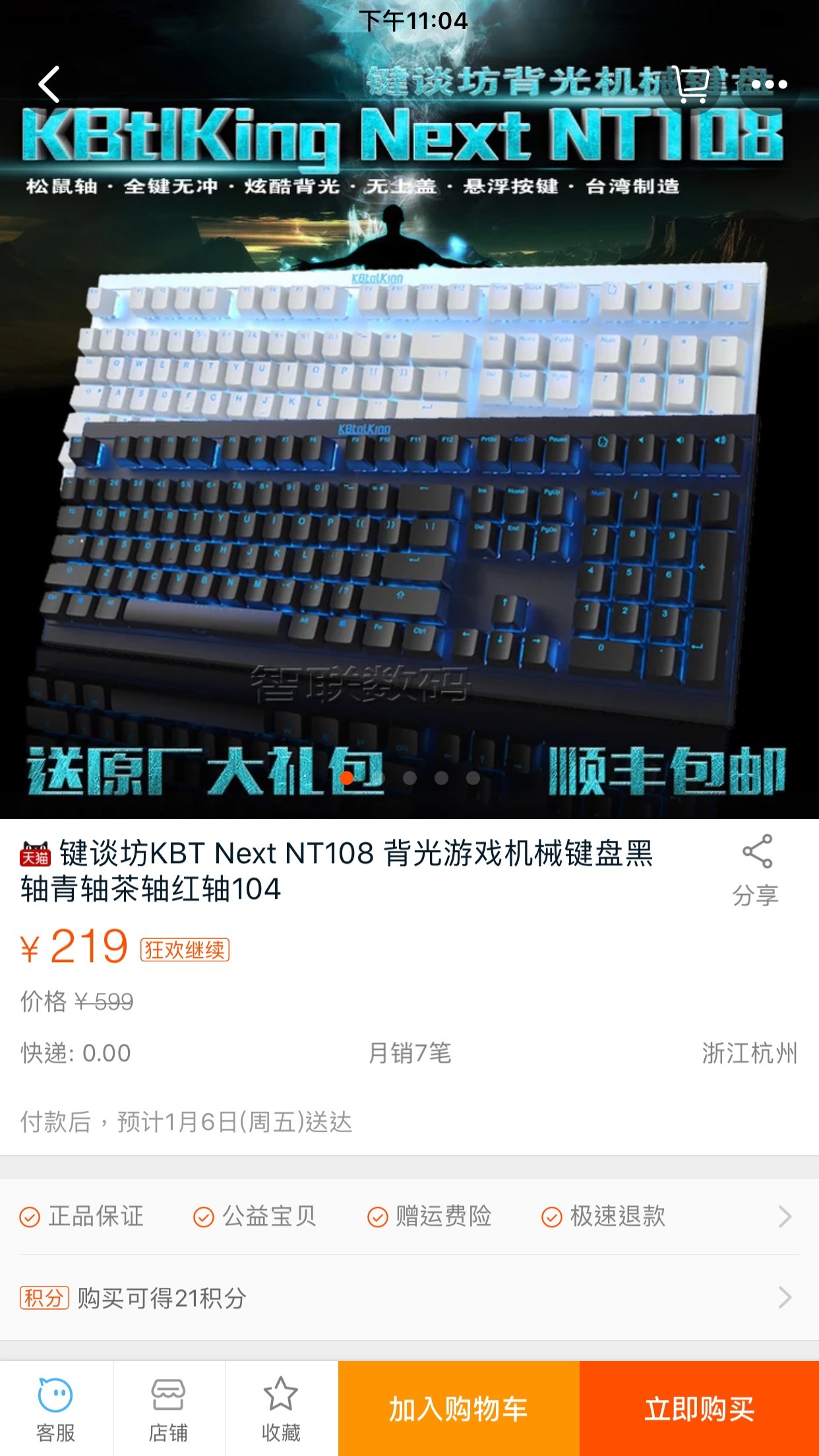Share this product via 分享

point(756,870)
